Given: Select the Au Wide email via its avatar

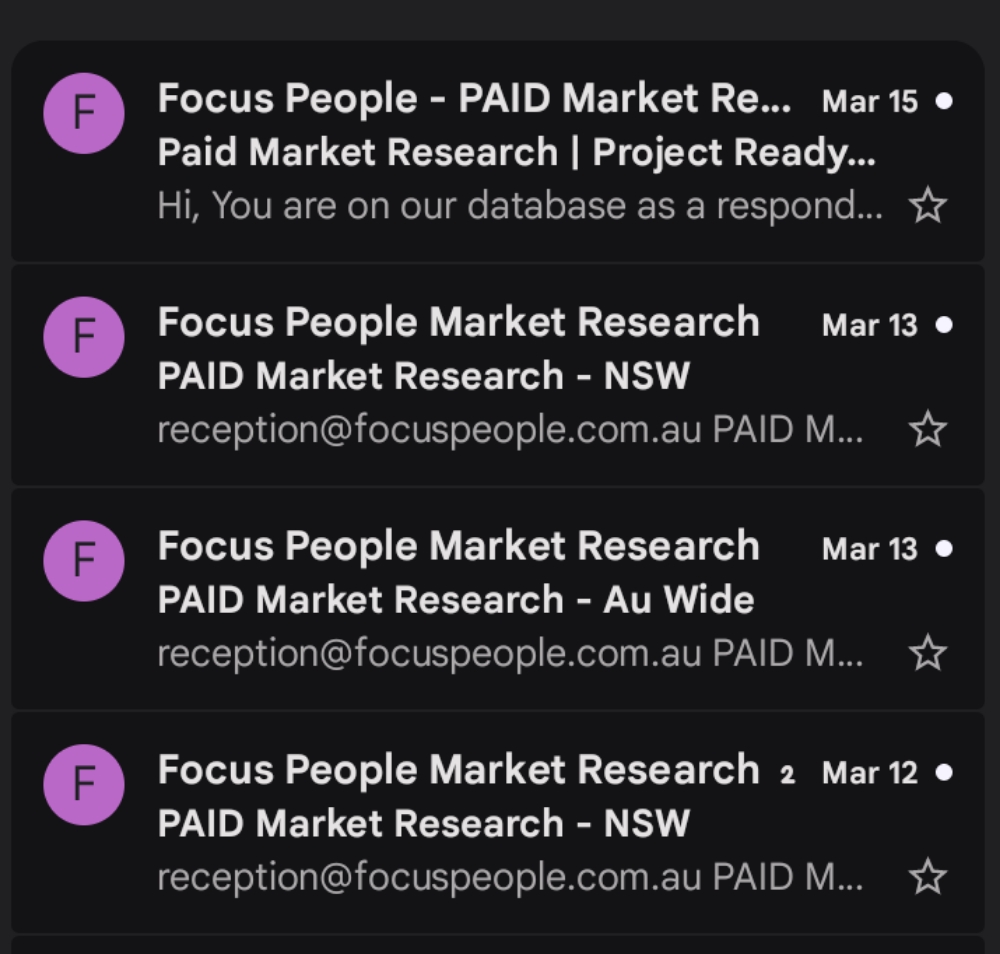Looking at the screenshot, I should [84, 561].
